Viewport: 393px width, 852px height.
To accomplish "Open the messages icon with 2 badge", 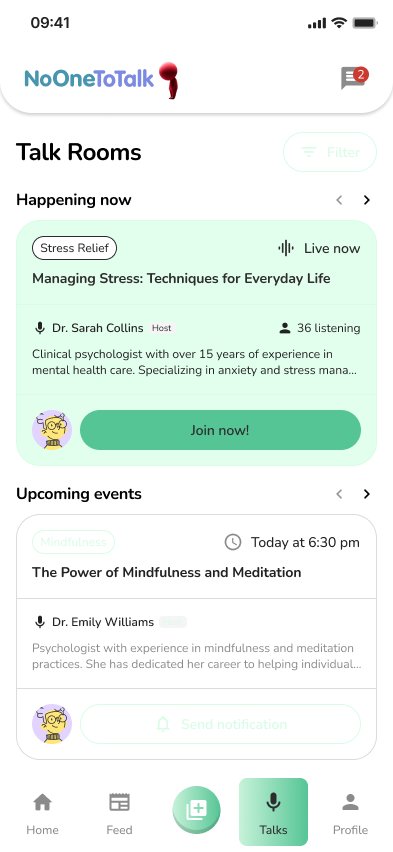I will pos(354,78).
